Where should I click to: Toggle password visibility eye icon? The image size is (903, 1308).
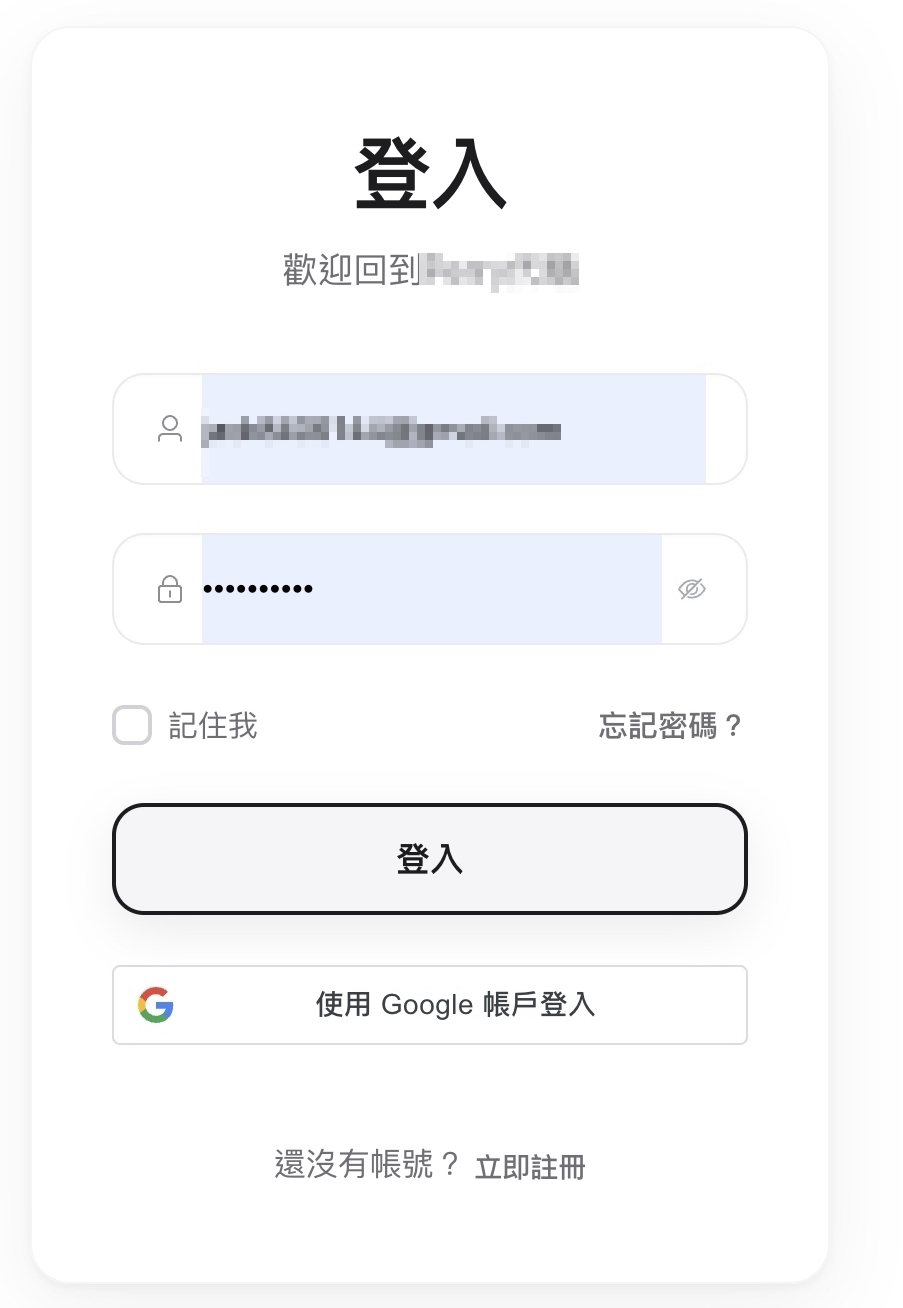tap(692, 589)
